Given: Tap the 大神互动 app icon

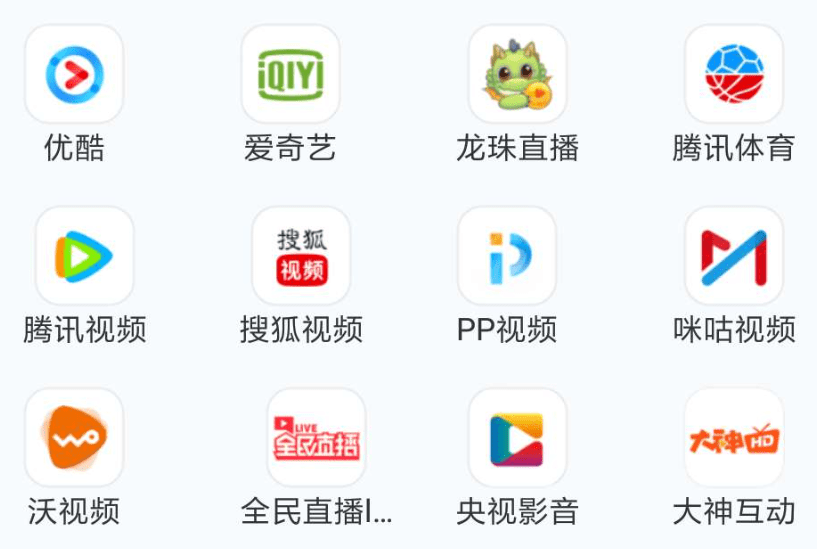Looking at the screenshot, I should pyautogui.click(x=733, y=438).
